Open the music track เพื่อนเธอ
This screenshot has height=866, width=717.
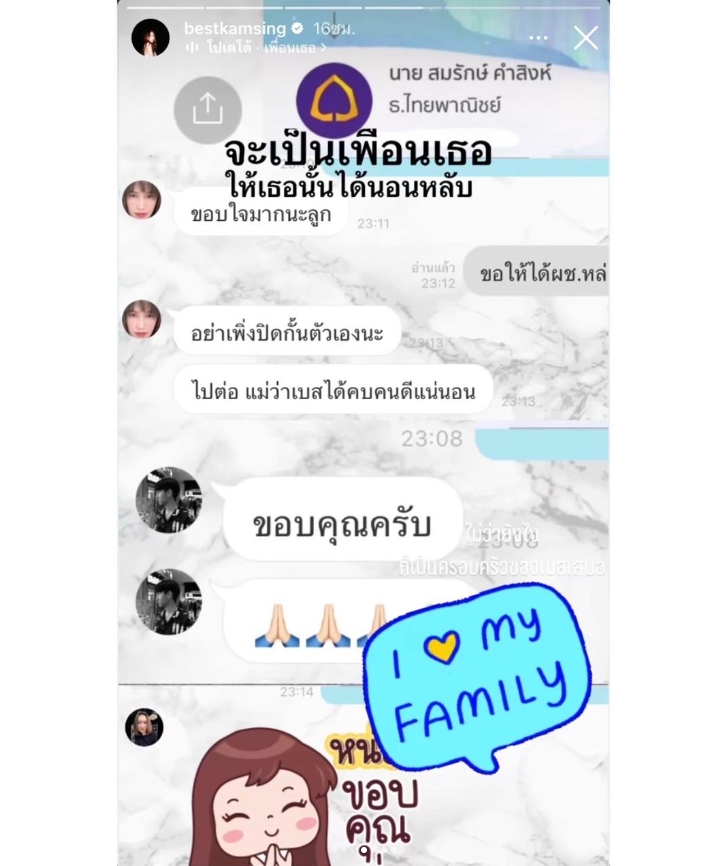click(x=261, y=48)
